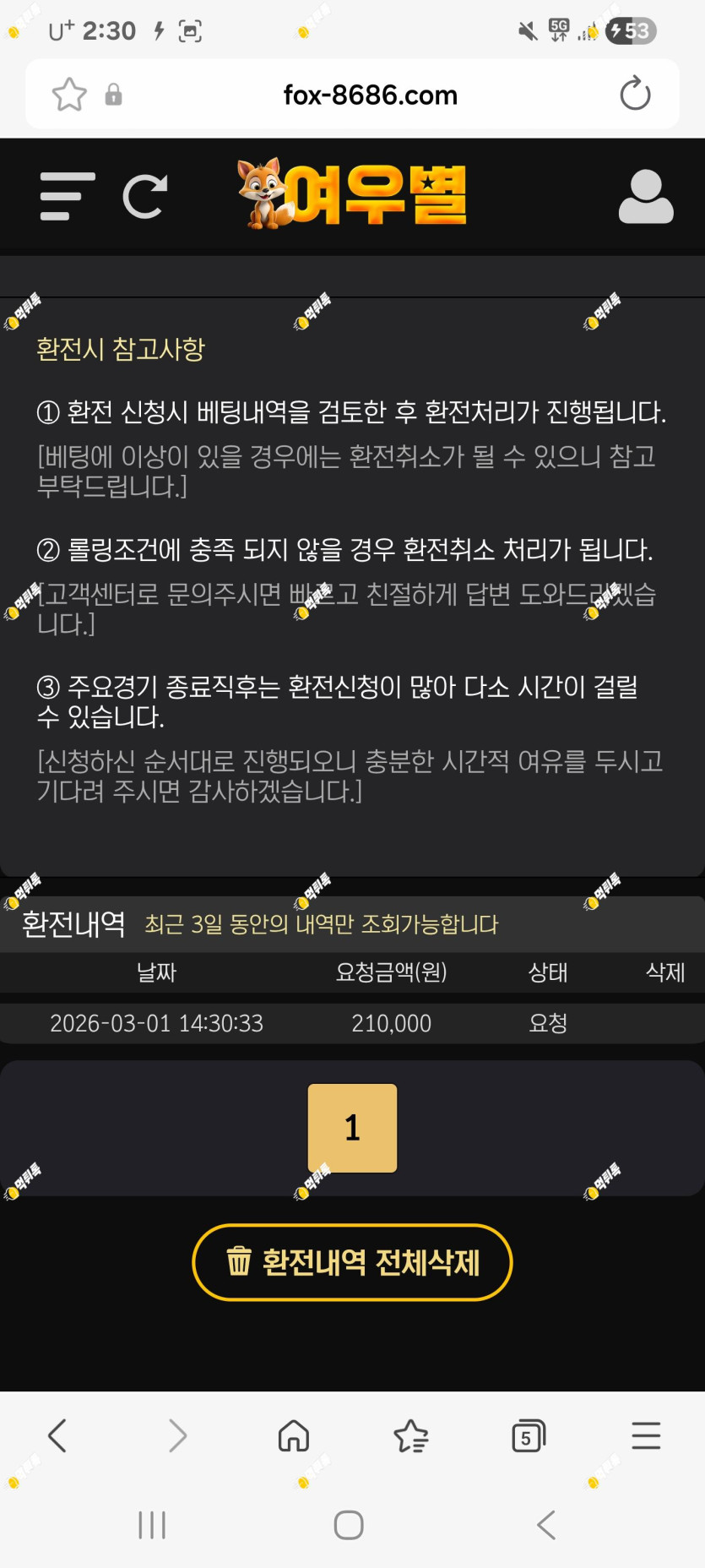Select page 1 in pagination

[x=352, y=1128]
